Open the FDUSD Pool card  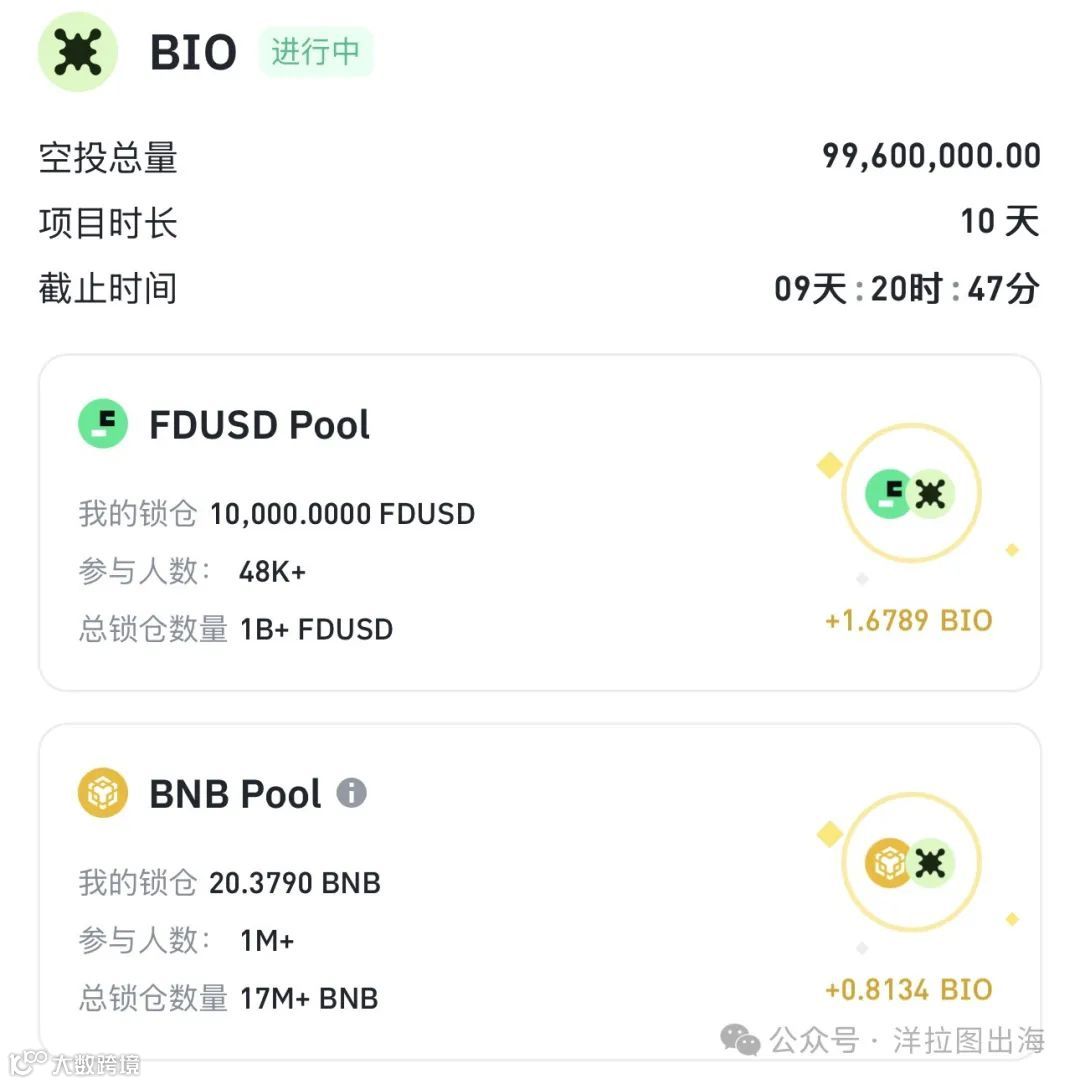click(x=540, y=522)
